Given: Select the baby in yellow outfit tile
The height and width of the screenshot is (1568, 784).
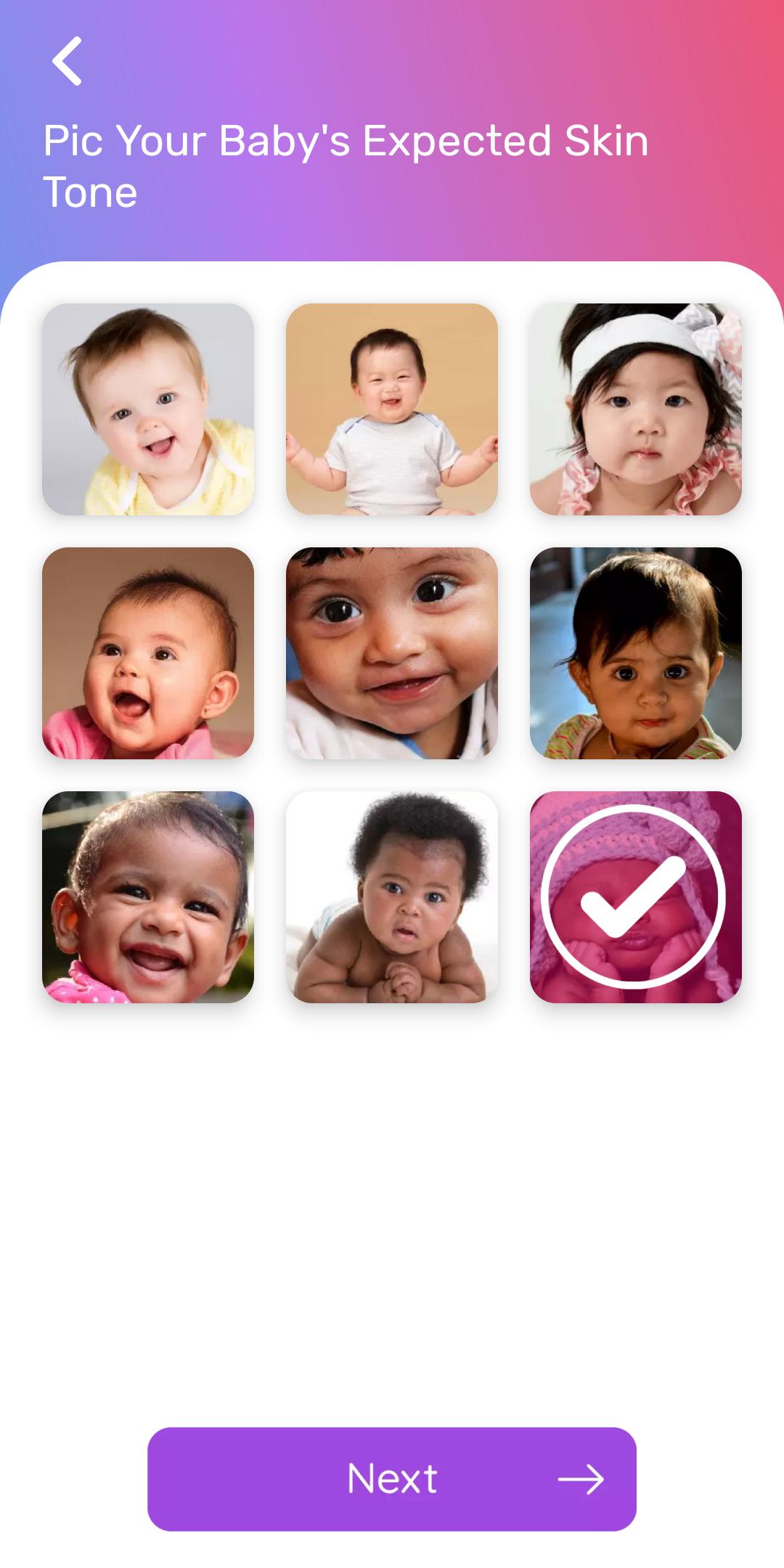Looking at the screenshot, I should coord(148,409).
